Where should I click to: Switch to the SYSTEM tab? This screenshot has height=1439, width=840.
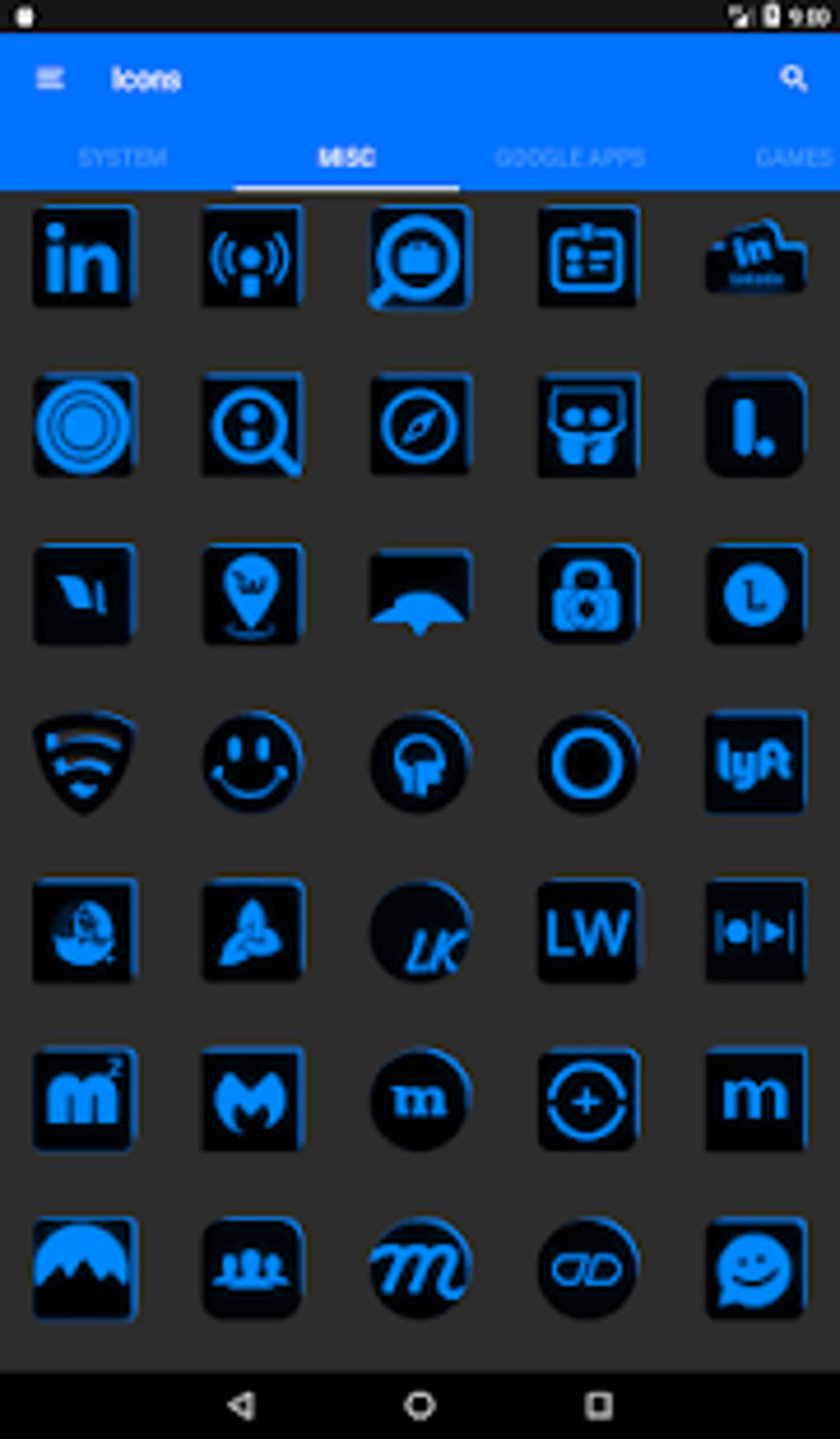tap(124, 157)
